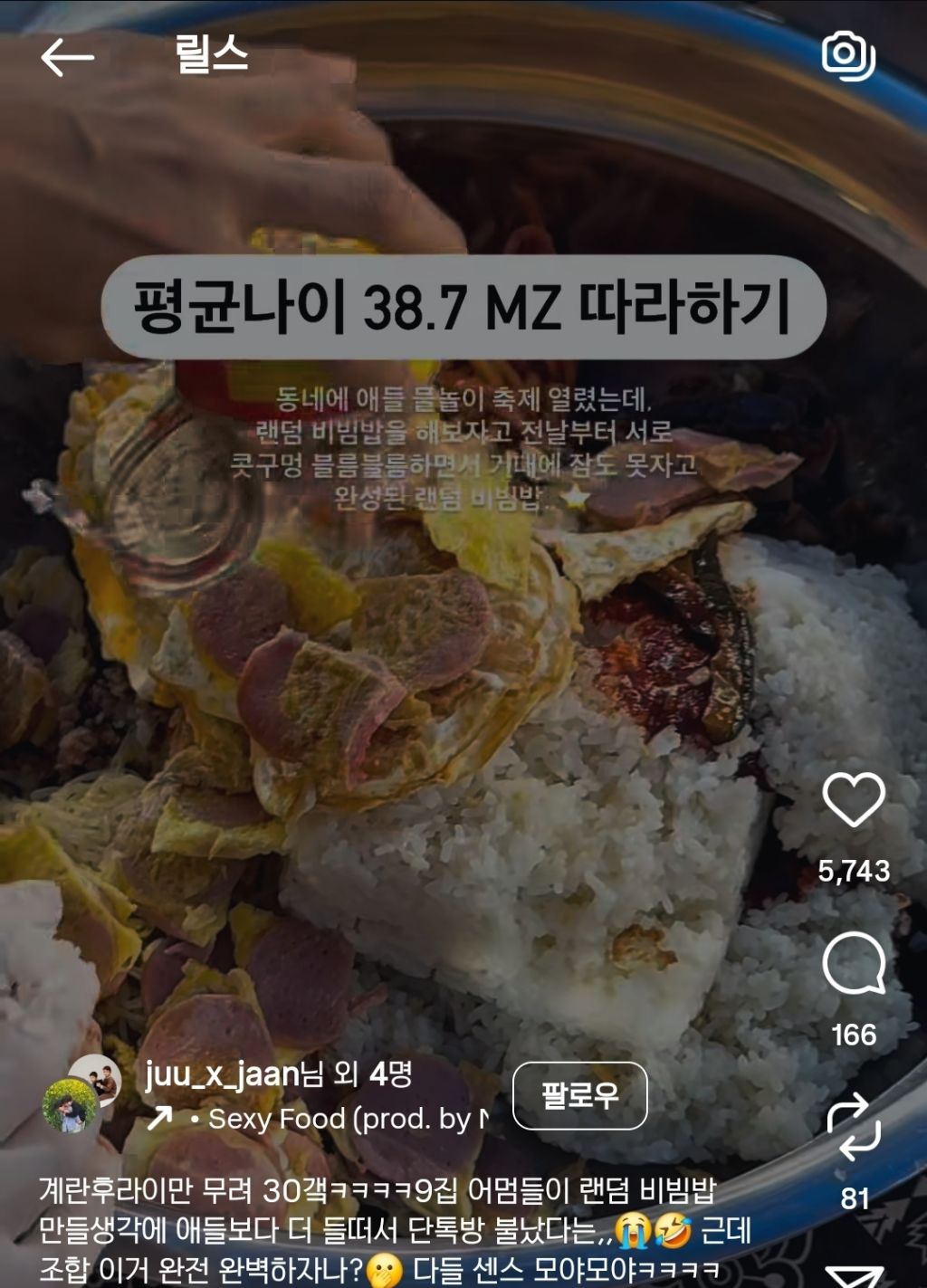Share this reel via the send icon
The height and width of the screenshot is (1288, 927).
tap(855, 1276)
